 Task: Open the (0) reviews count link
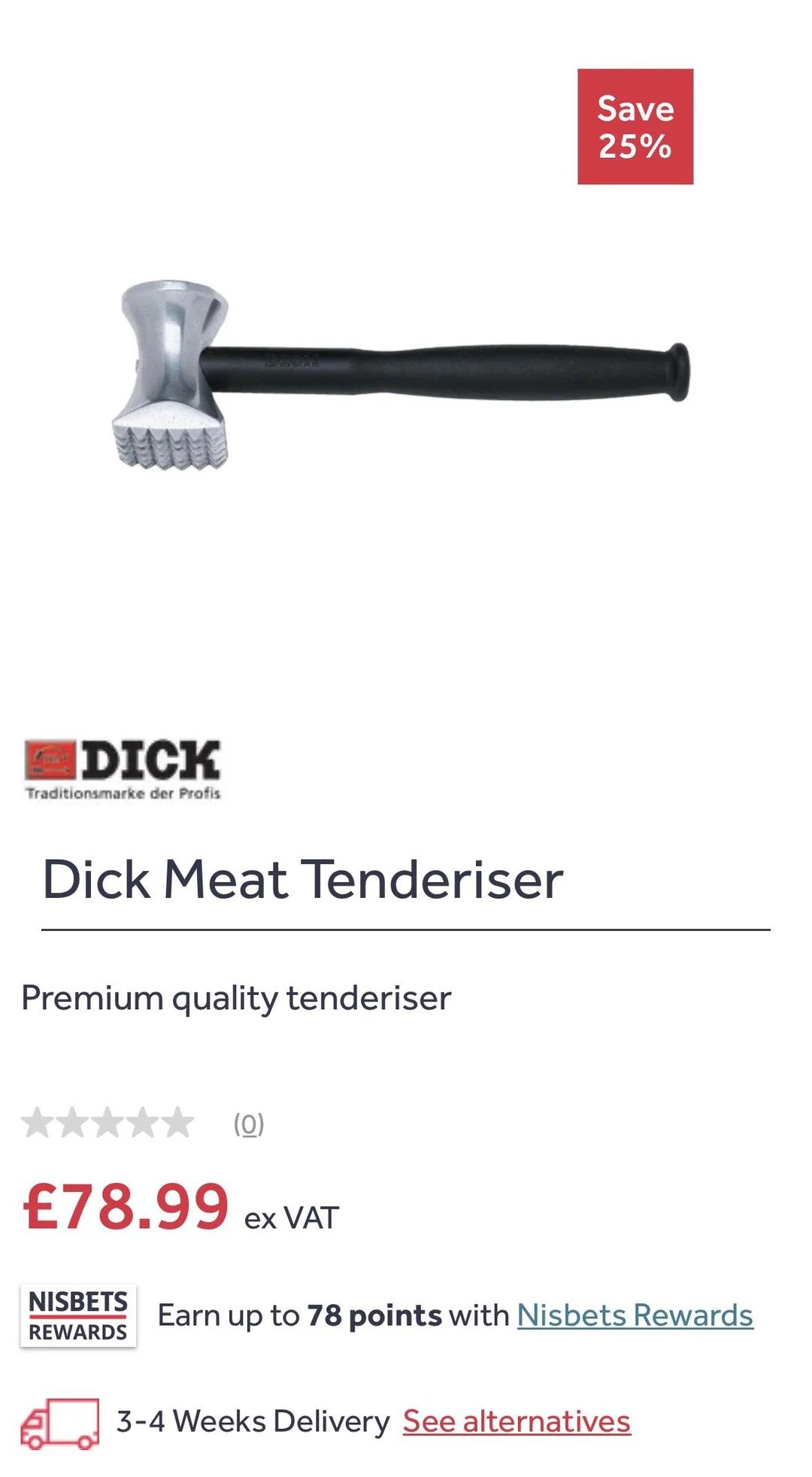click(x=249, y=1124)
